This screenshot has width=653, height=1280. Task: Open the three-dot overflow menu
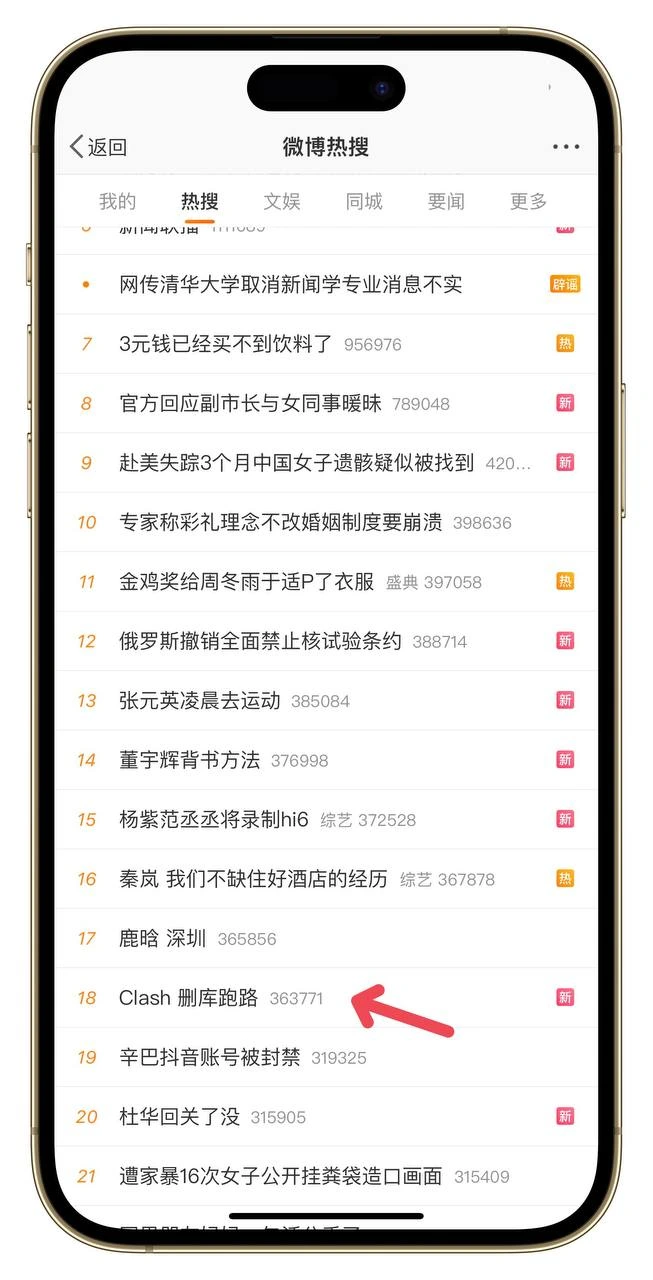[565, 147]
